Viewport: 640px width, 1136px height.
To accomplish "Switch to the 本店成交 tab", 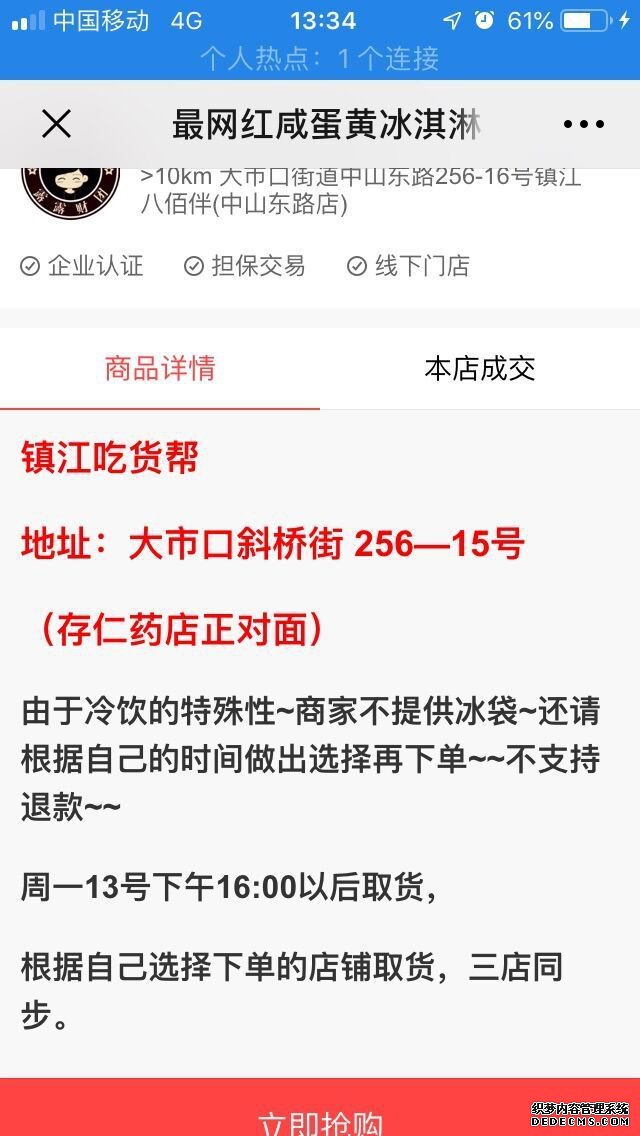I will [480, 369].
